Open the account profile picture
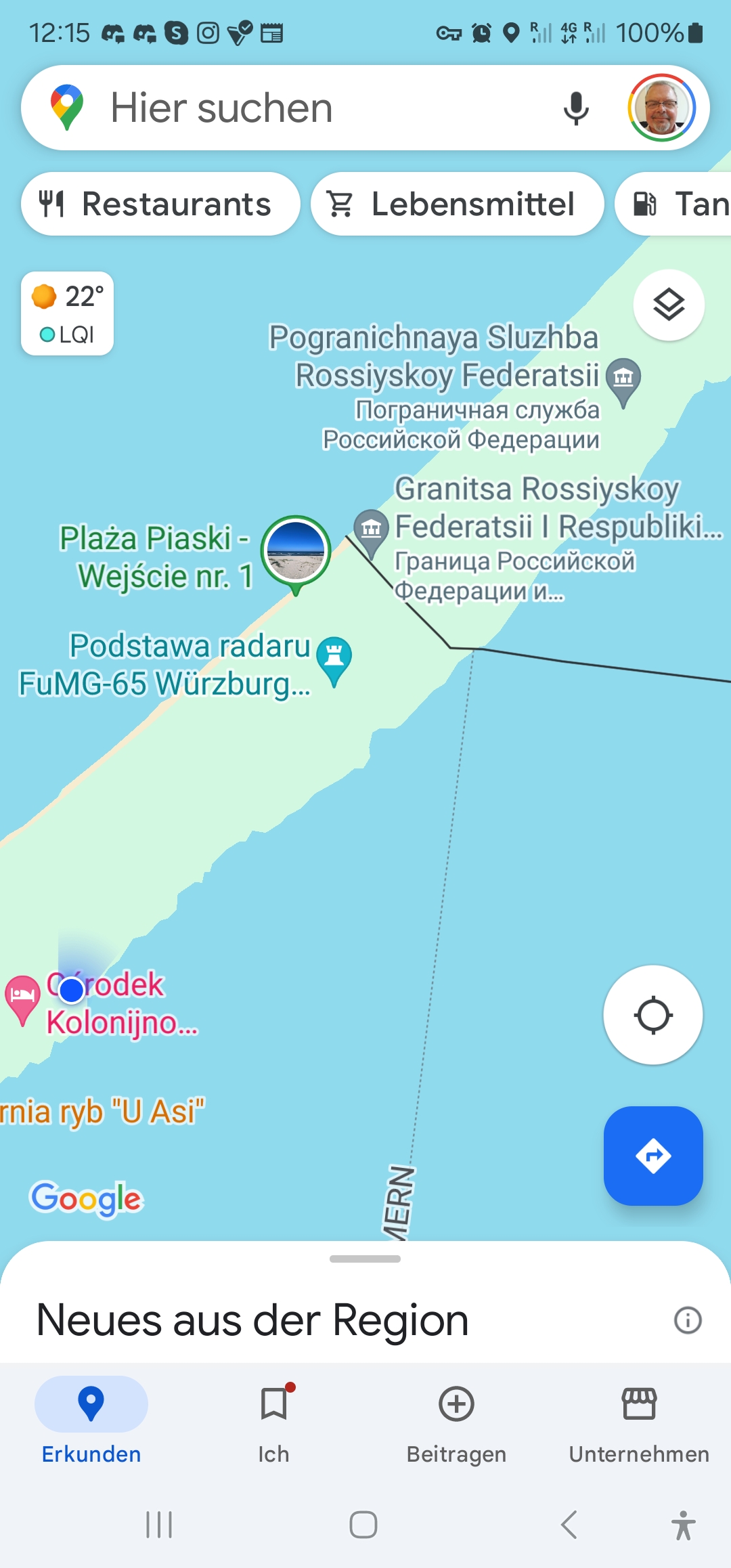This screenshot has height=1568, width=731. 661,108
